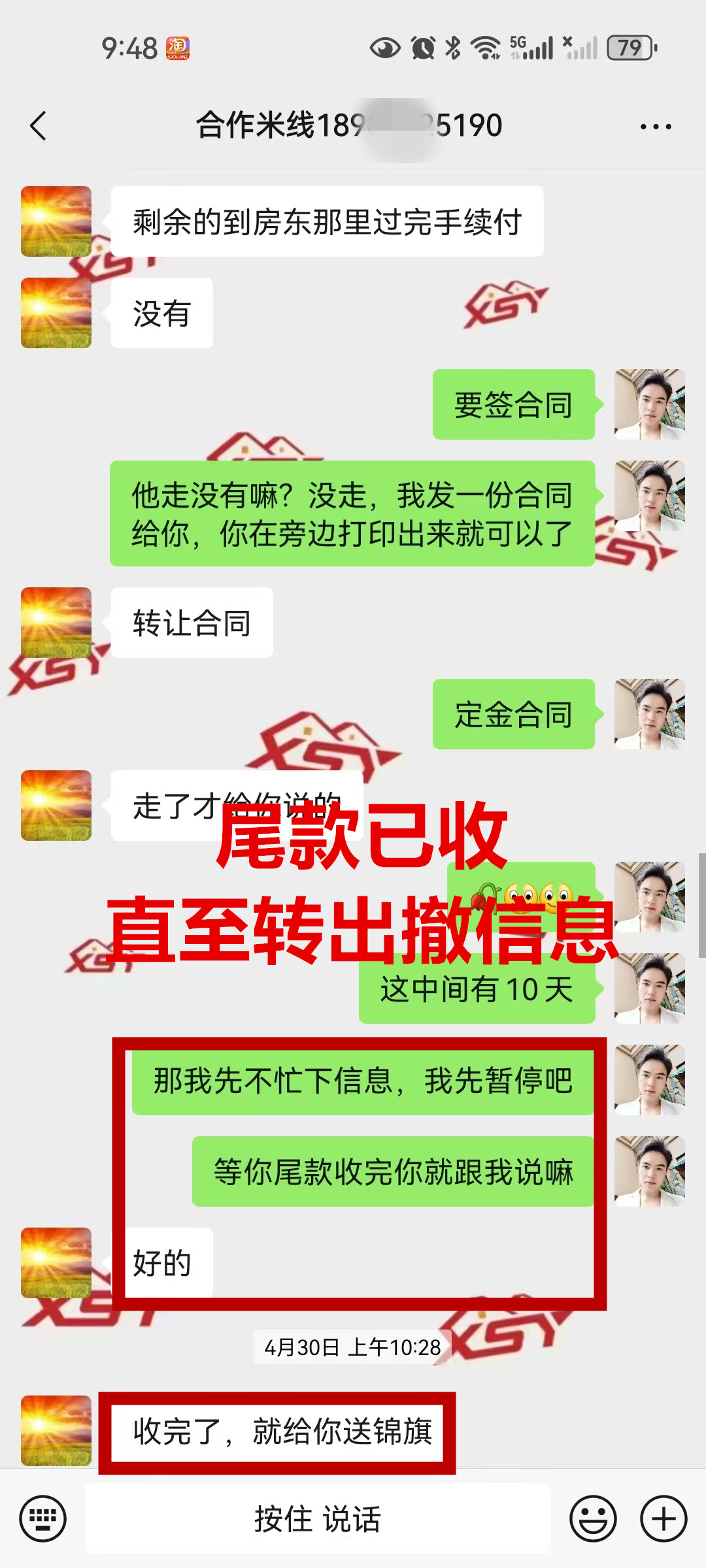Open the plus attachment menu

tap(664, 1518)
